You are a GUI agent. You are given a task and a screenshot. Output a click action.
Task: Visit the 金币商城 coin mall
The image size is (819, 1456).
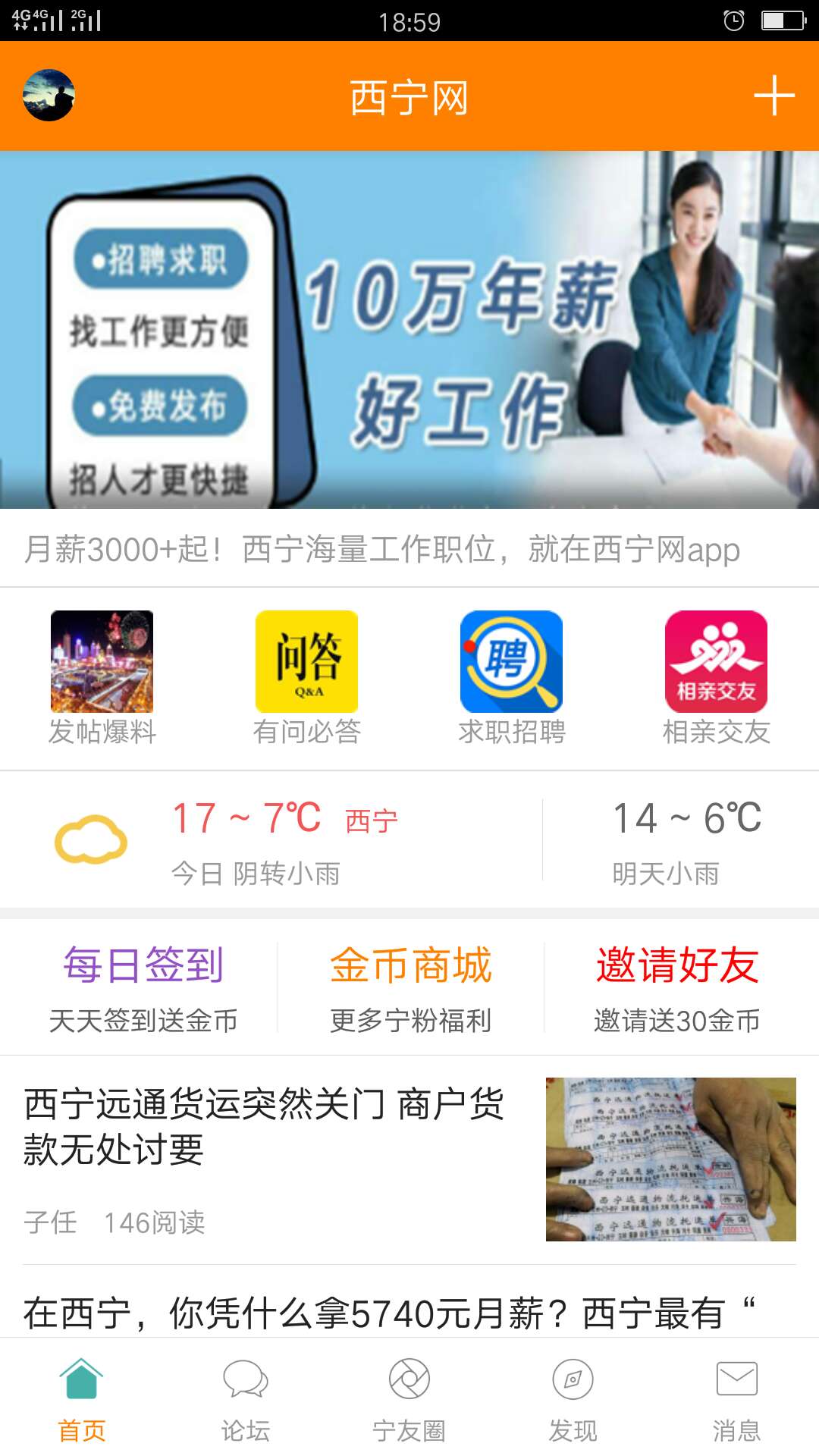tap(410, 988)
